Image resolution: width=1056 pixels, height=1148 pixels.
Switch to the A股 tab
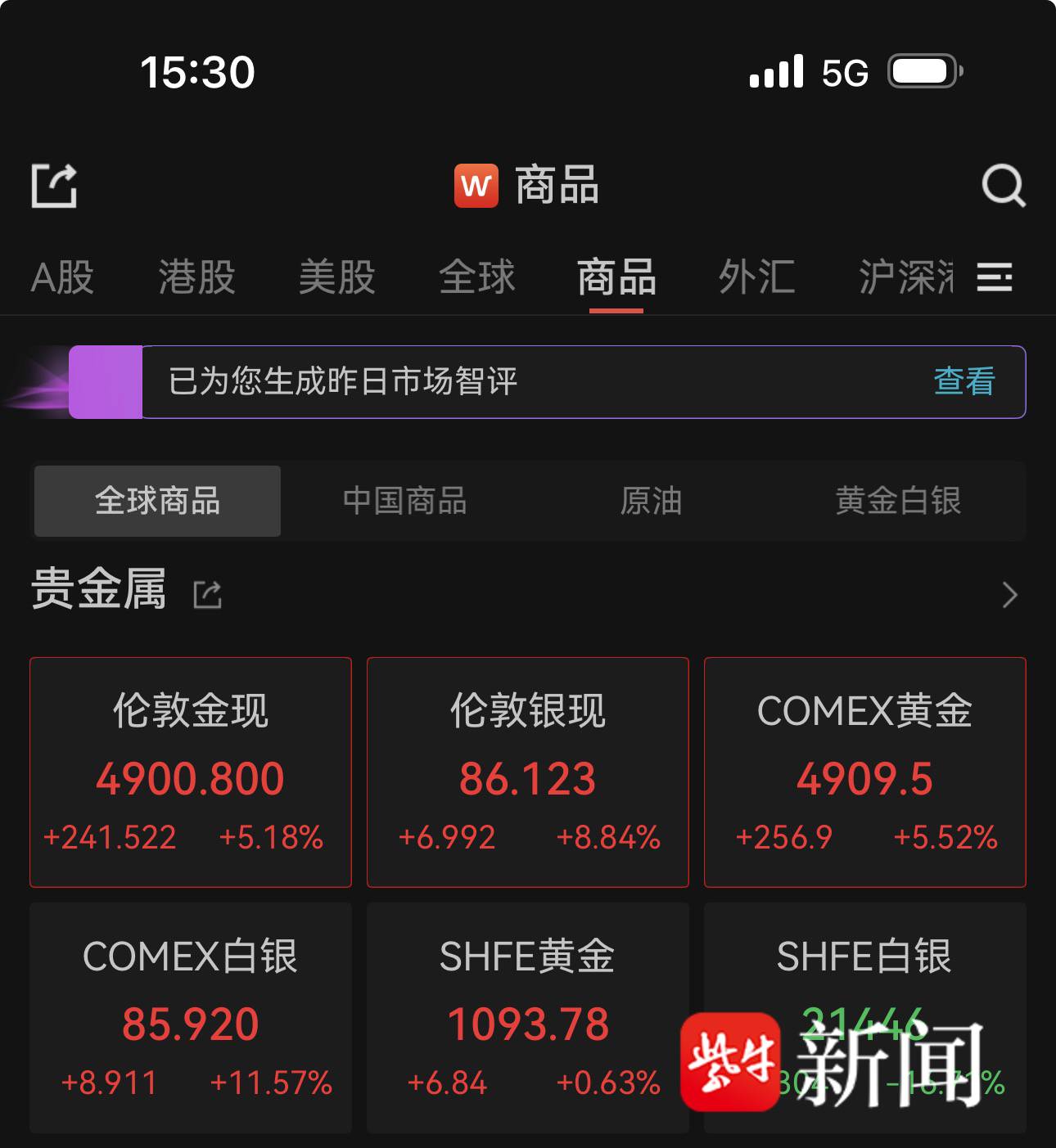click(62, 277)
